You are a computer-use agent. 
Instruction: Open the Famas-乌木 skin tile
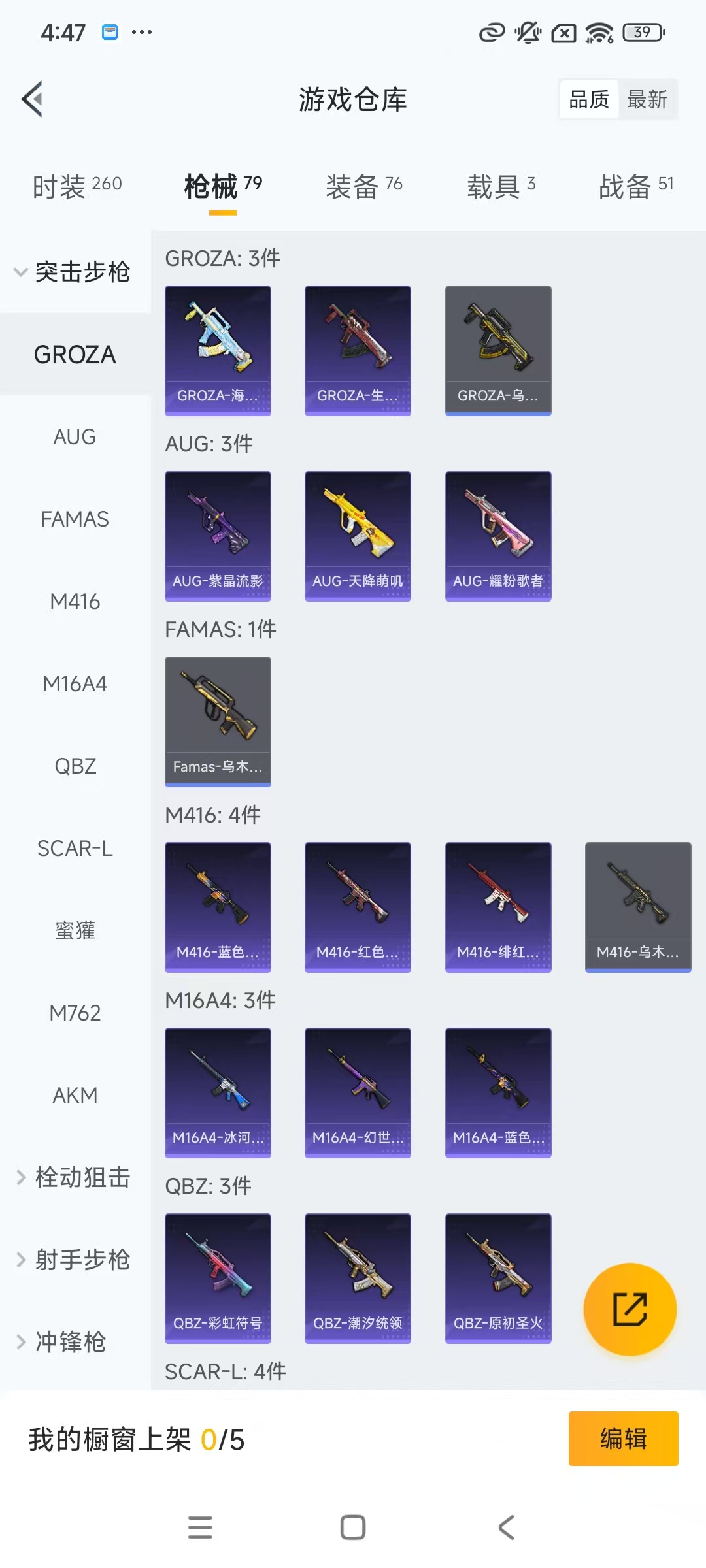coord(218,721)
